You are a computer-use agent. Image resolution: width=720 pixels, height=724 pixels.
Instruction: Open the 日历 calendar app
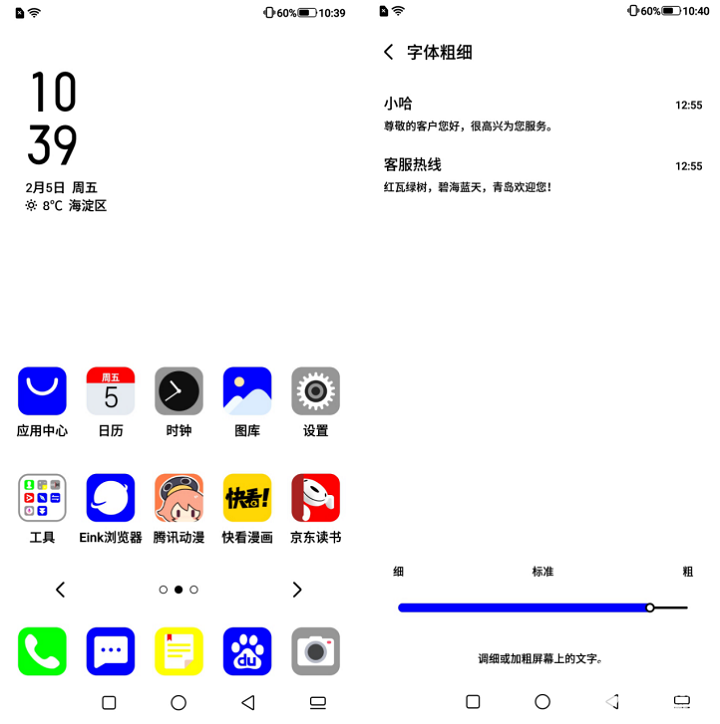pyautogui.click(x=110, y=391)
